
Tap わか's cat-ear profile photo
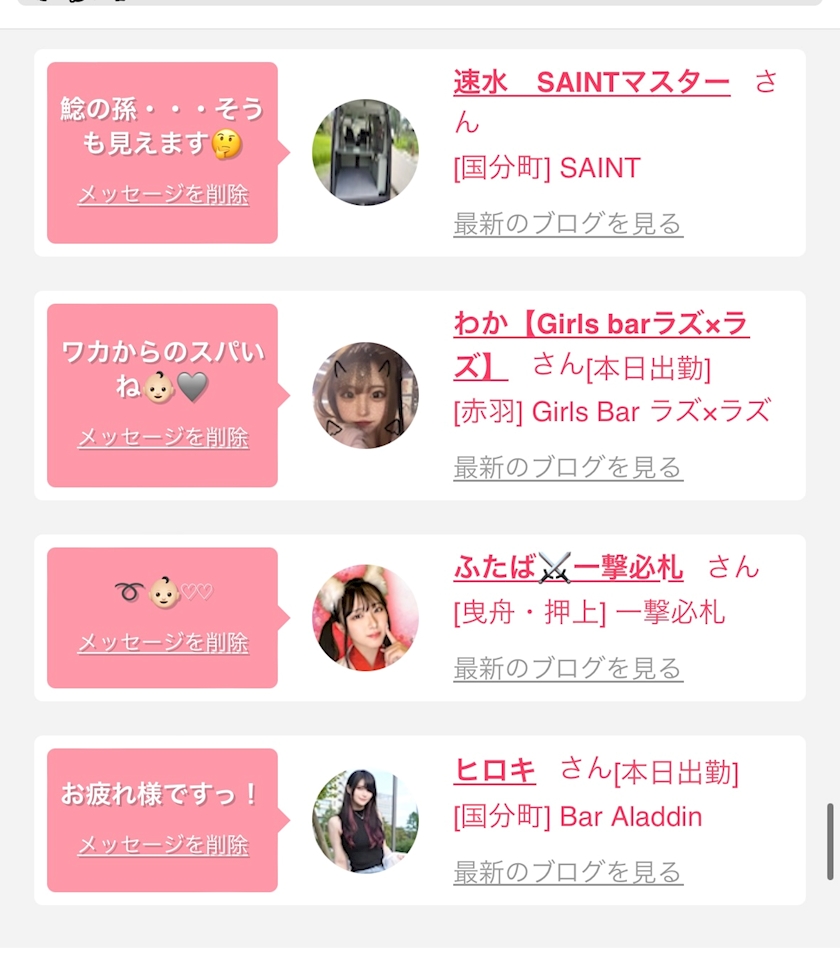tap(365, 395)
